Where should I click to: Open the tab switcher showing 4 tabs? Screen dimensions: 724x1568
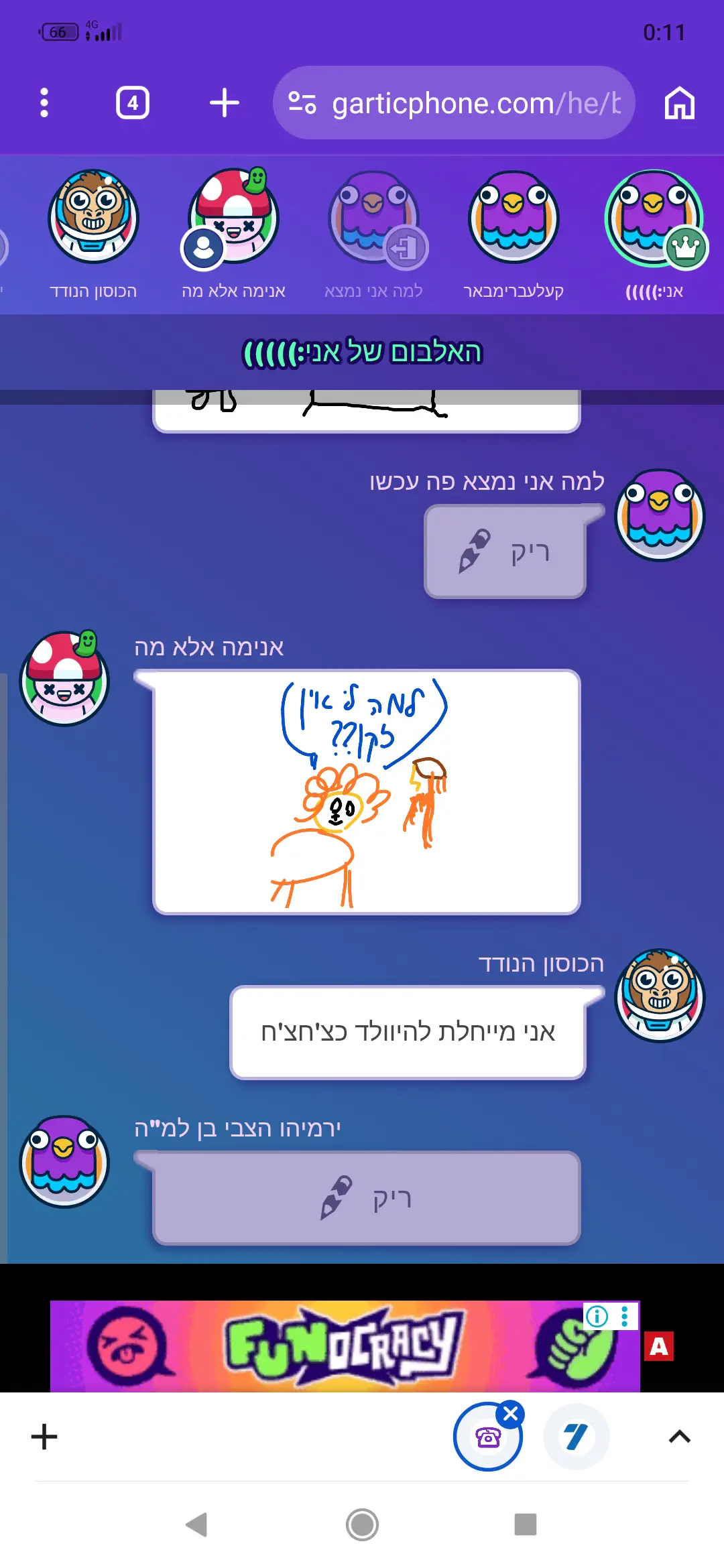[x=133, y=103]
